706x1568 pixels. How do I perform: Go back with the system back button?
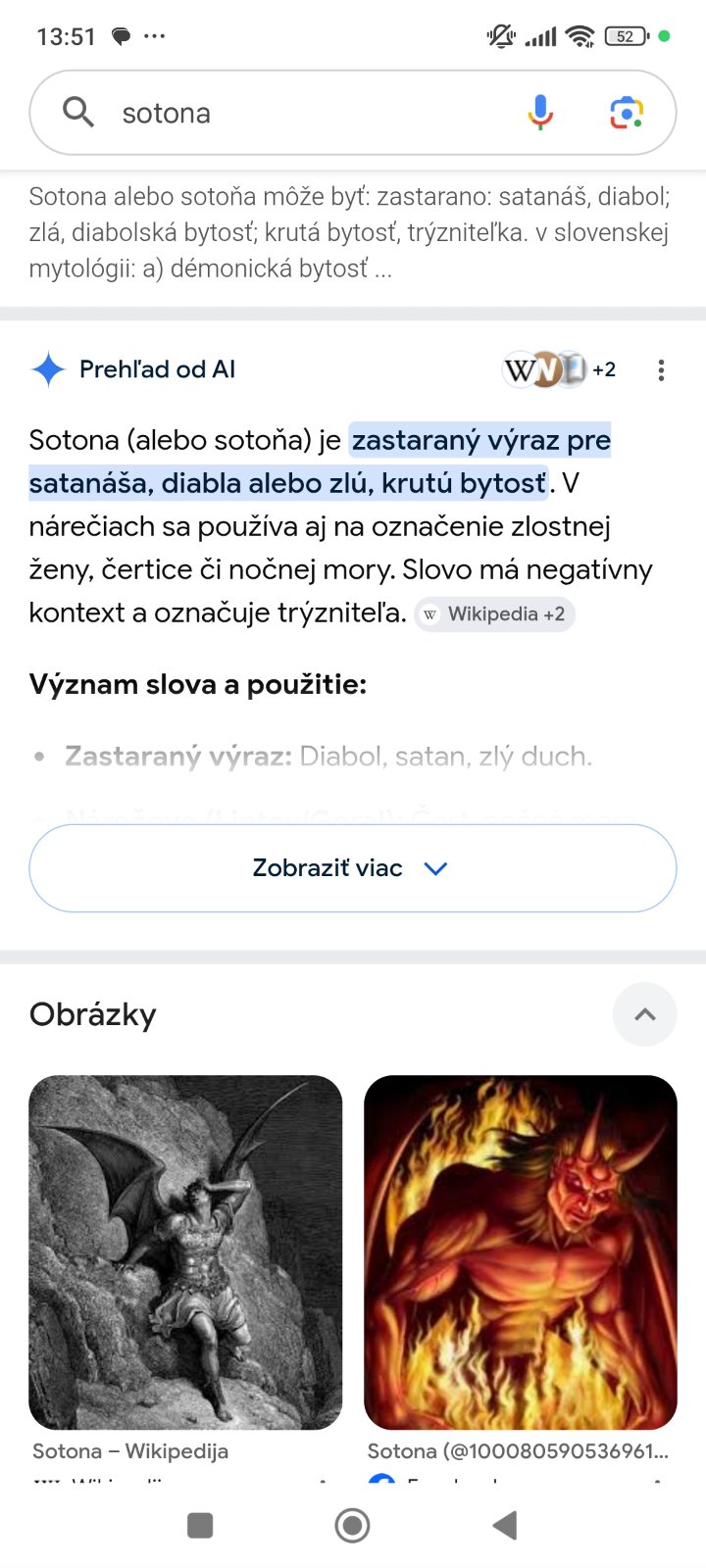click(505, 1525)
